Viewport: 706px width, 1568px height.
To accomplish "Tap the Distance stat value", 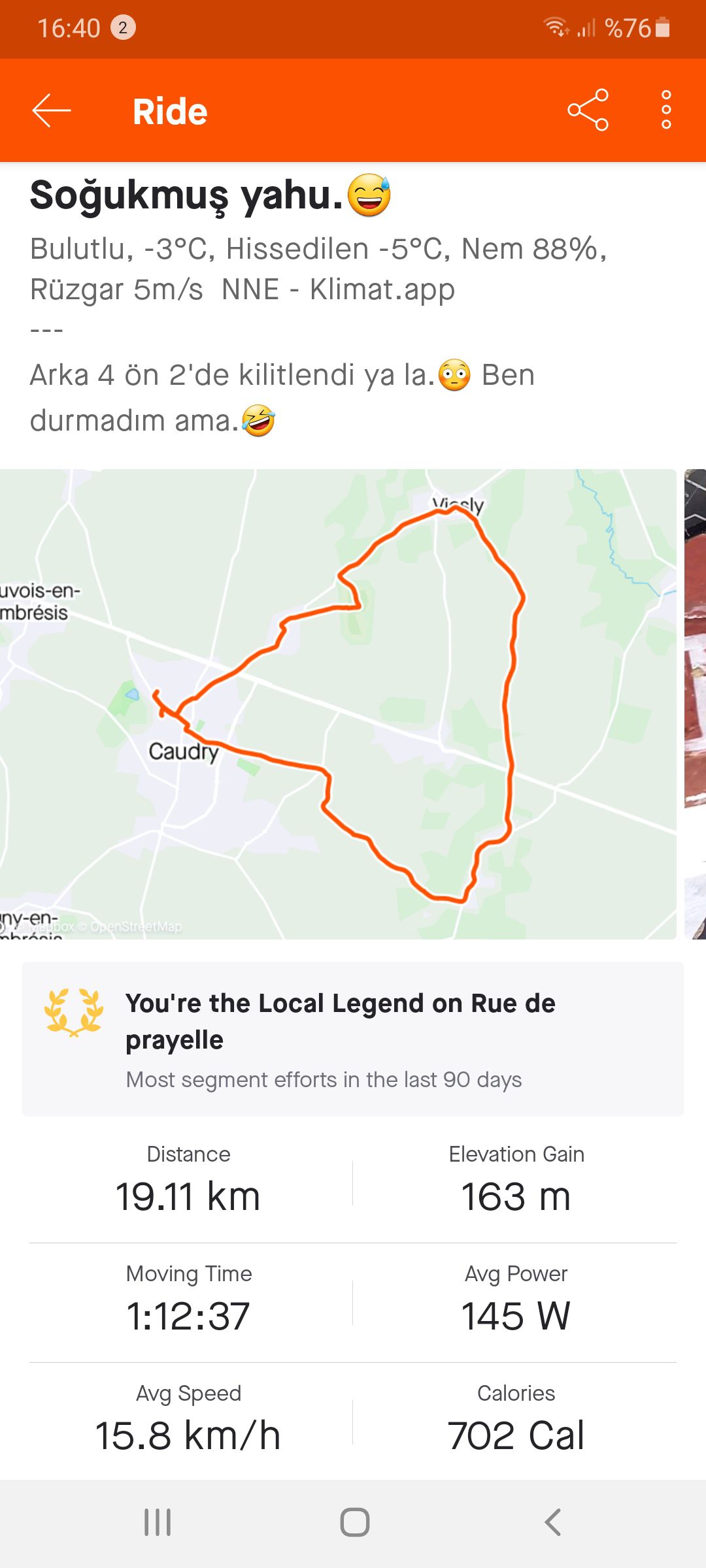I will pos(188,1196).
